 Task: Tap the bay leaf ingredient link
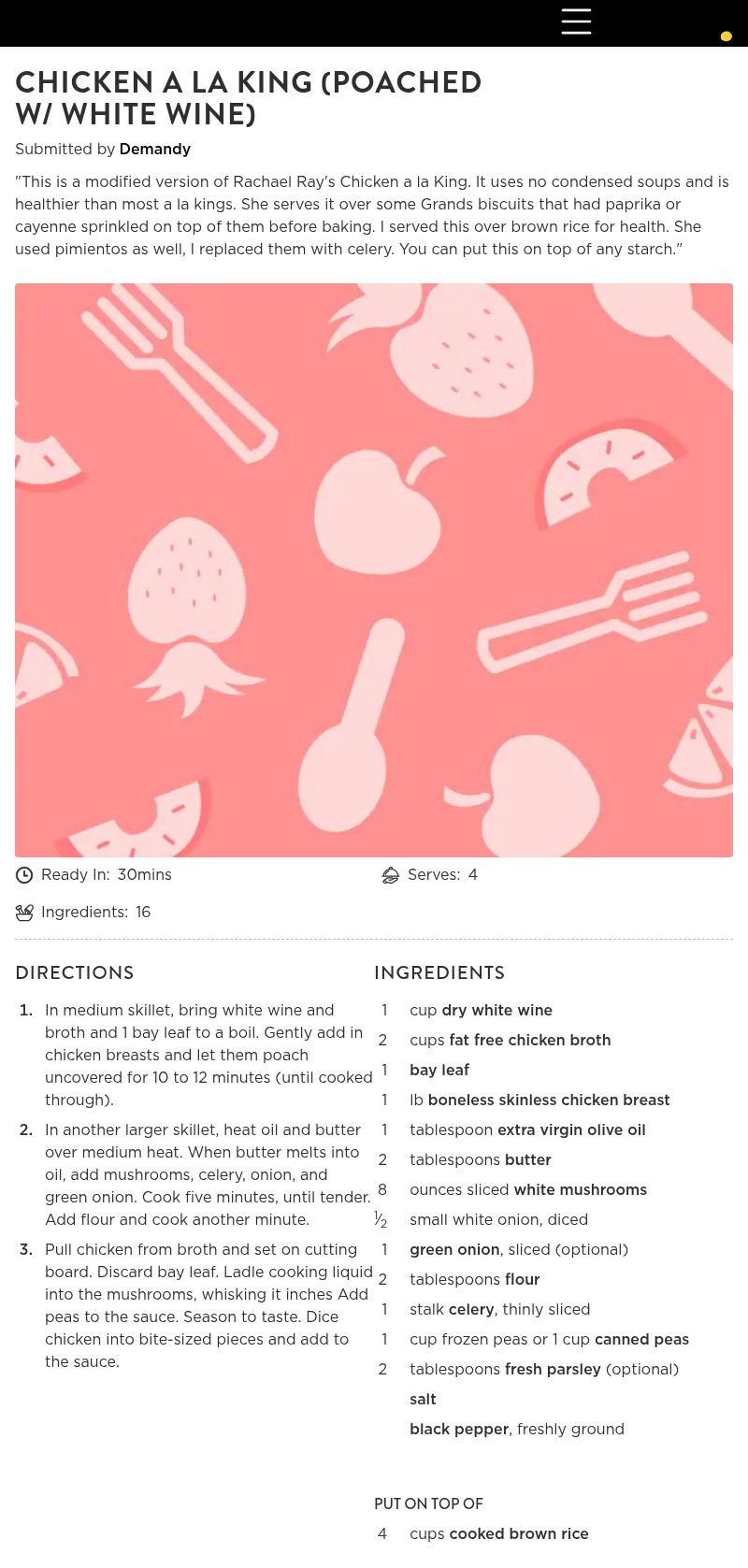point(439,1070)
